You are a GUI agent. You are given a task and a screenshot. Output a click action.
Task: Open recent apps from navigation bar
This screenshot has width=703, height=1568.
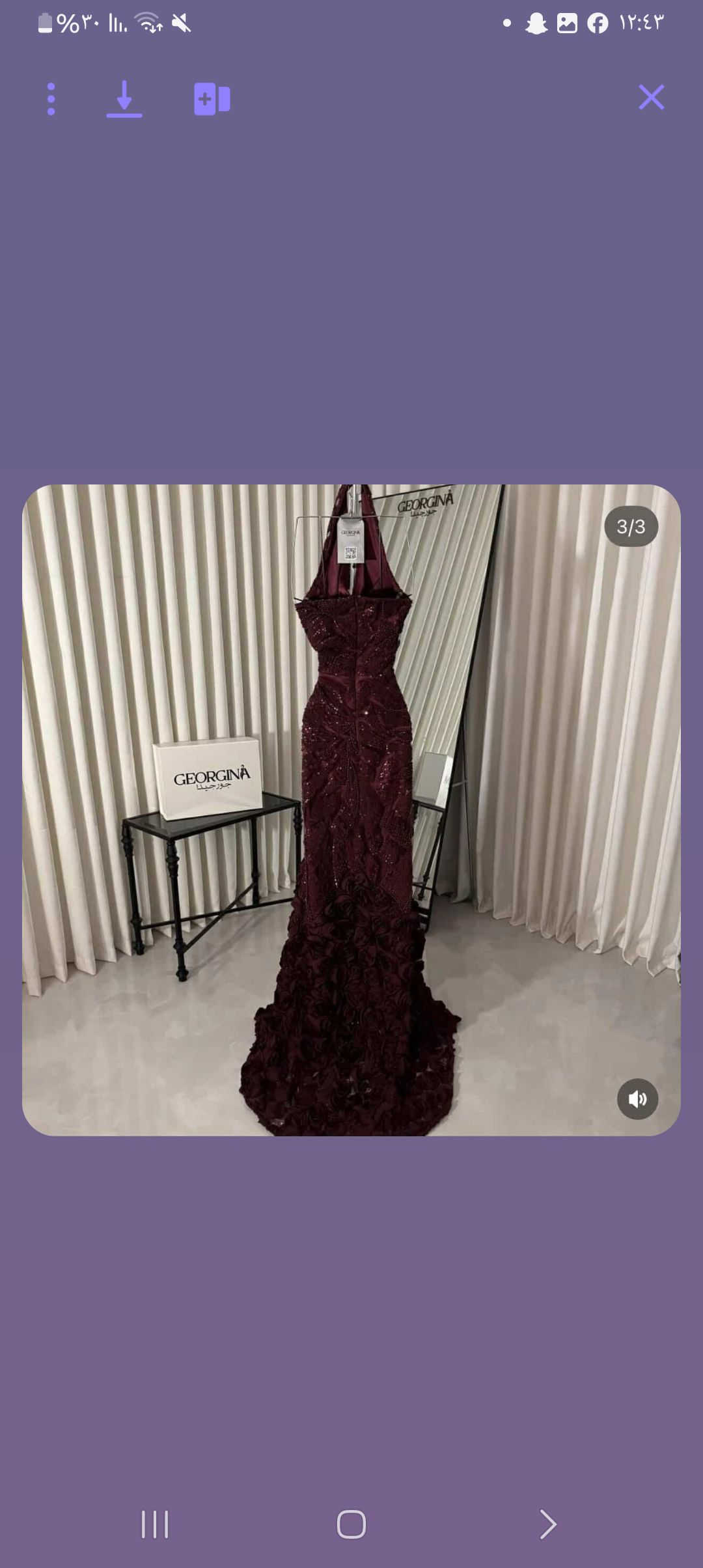coord(155,1524)
